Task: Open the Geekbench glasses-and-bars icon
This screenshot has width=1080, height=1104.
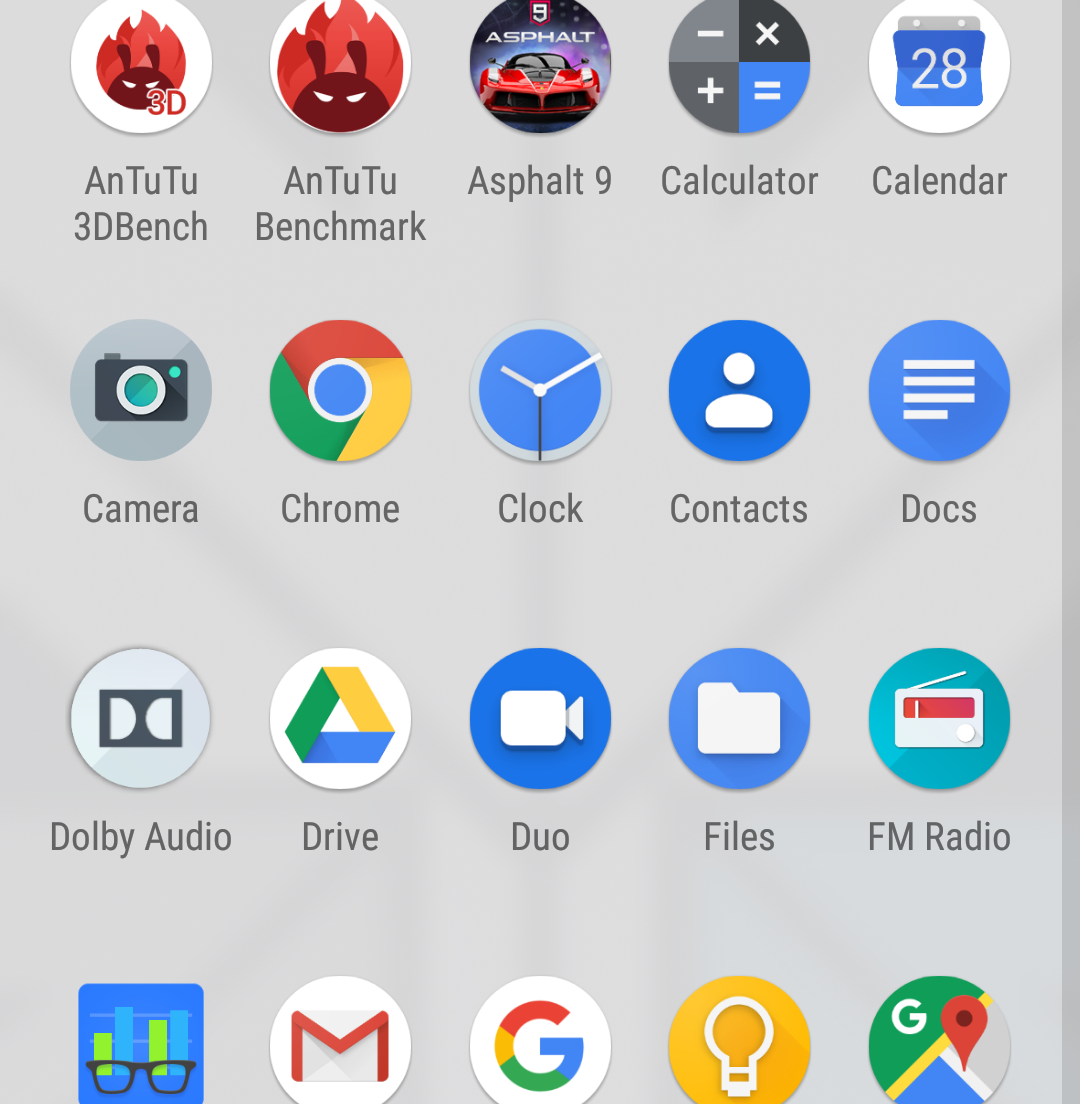Action: [141, 1045]
